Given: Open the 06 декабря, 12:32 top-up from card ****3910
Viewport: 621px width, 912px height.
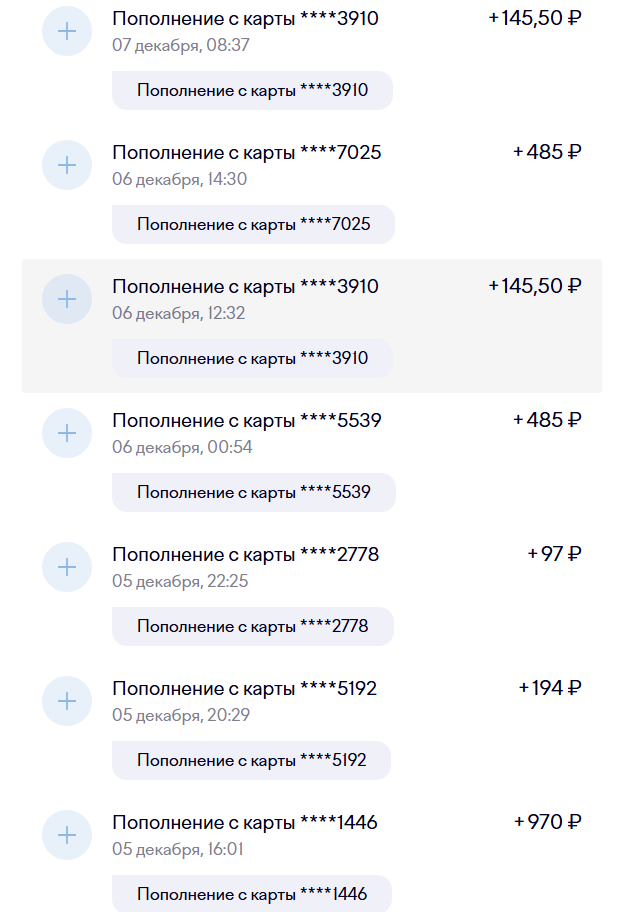Looking at the screenshot, I should click(x=245, y=287).
